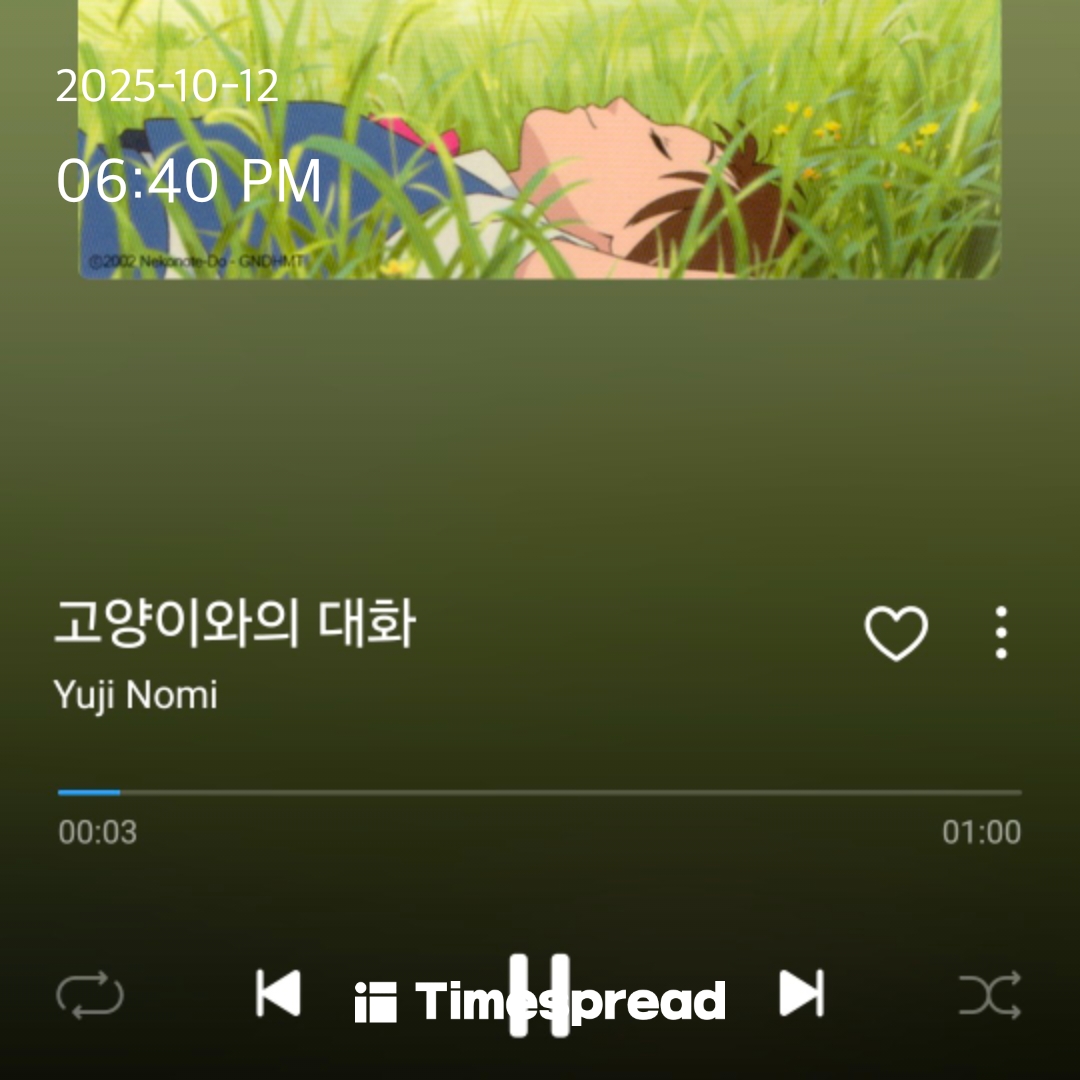The height and width of the screenshot is (1080, 1080).
Task: Toggle repeat mode
Action: point(90,995)
